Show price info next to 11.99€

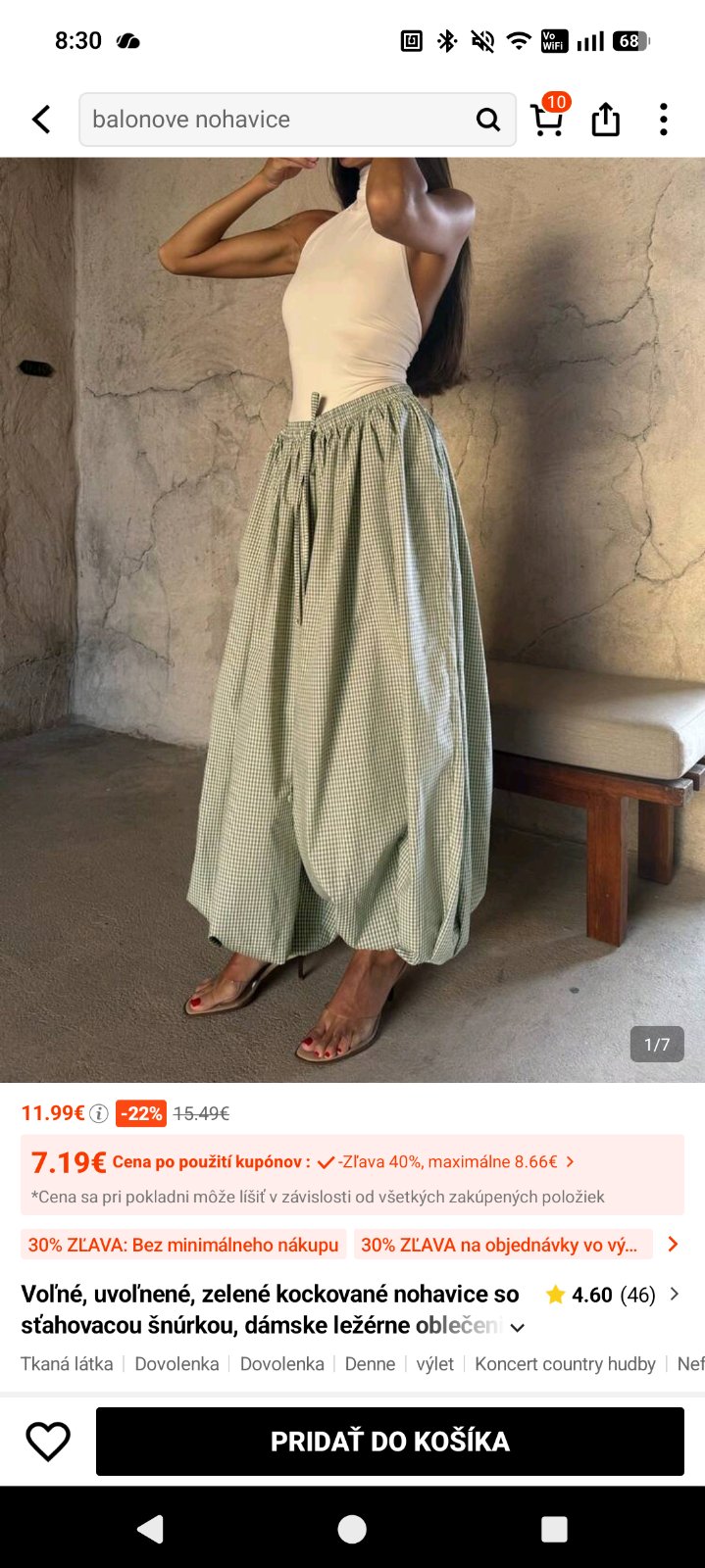(99, 1113)
